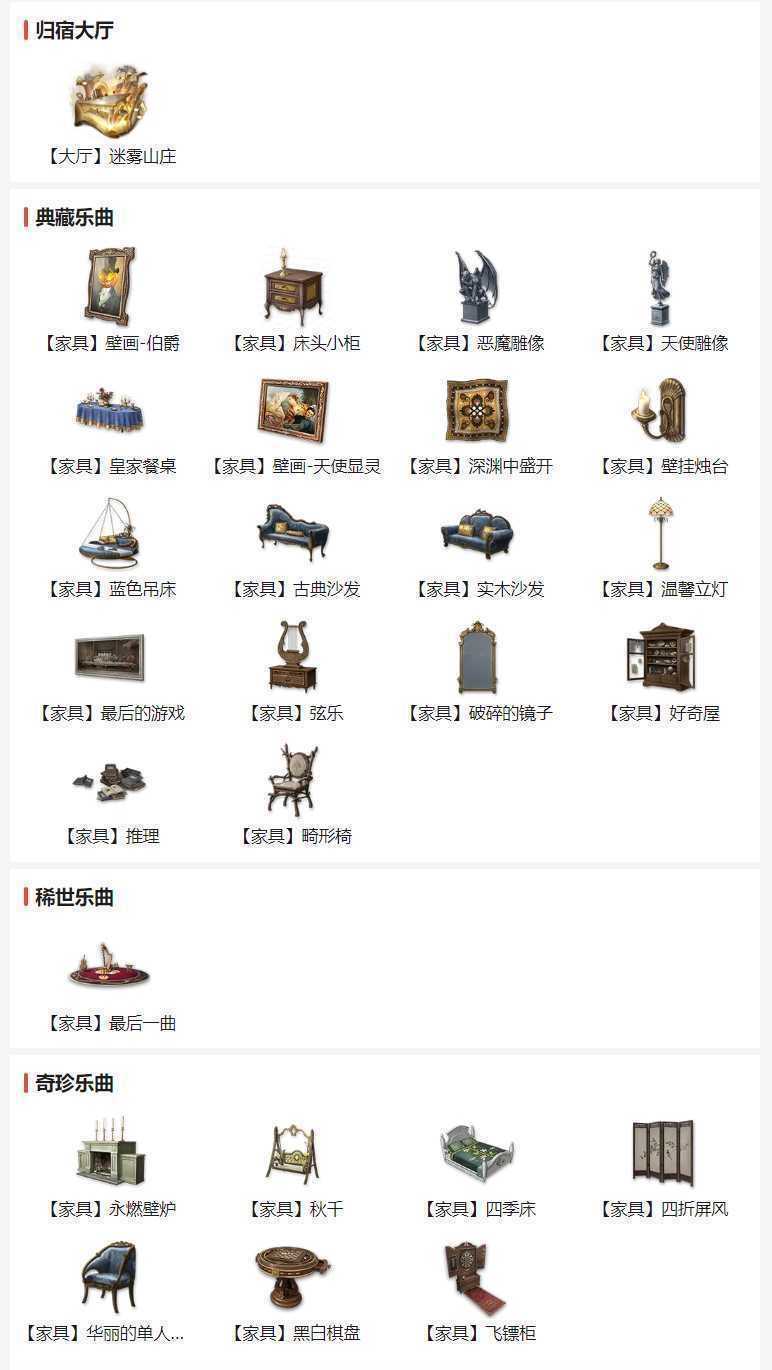Image resolution: width=772 pixels, height=1370 pixels.
Task: Tap the 温馨立灯 furniture item
Action: click(661, 533)
